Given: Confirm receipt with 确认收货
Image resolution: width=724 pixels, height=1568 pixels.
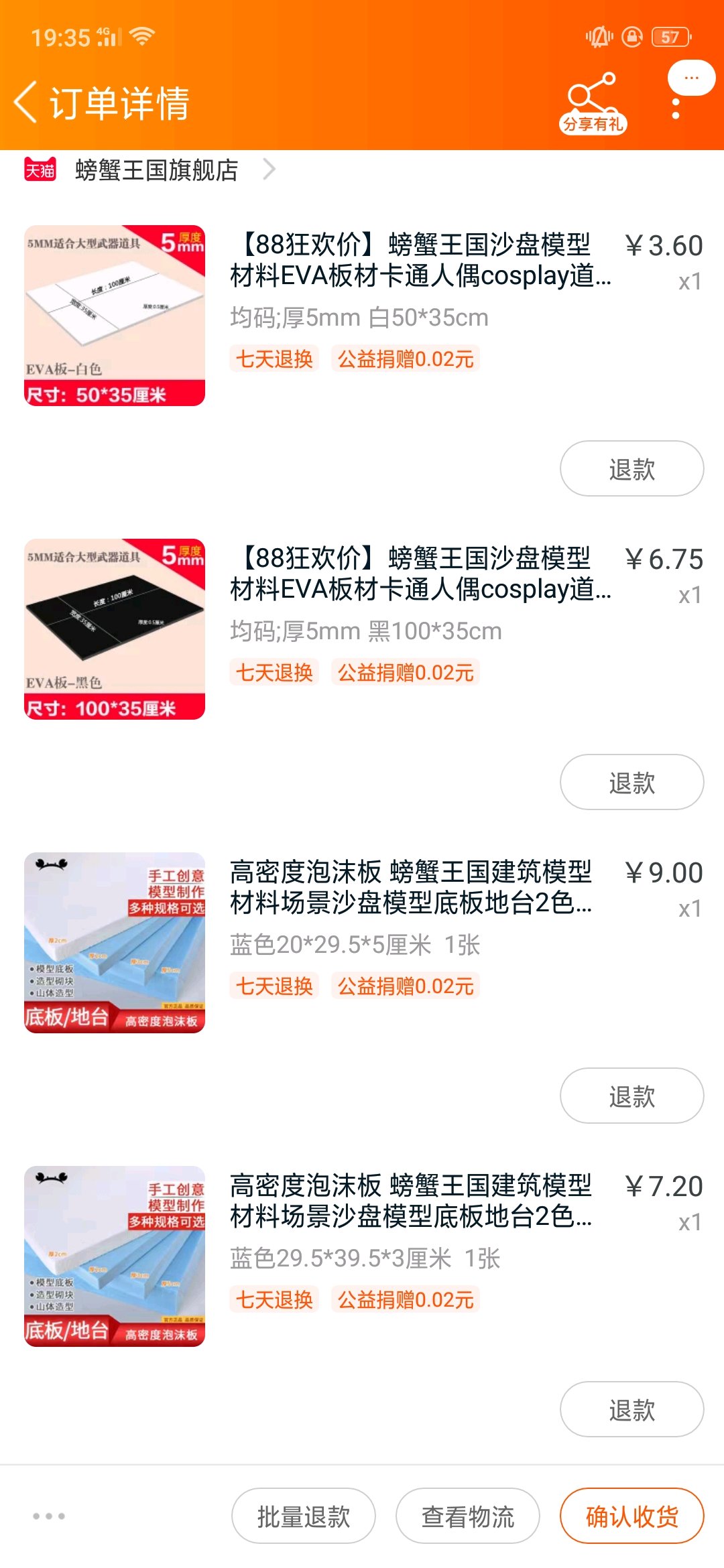Looking at the screenshot, I should coord(631,1516).
